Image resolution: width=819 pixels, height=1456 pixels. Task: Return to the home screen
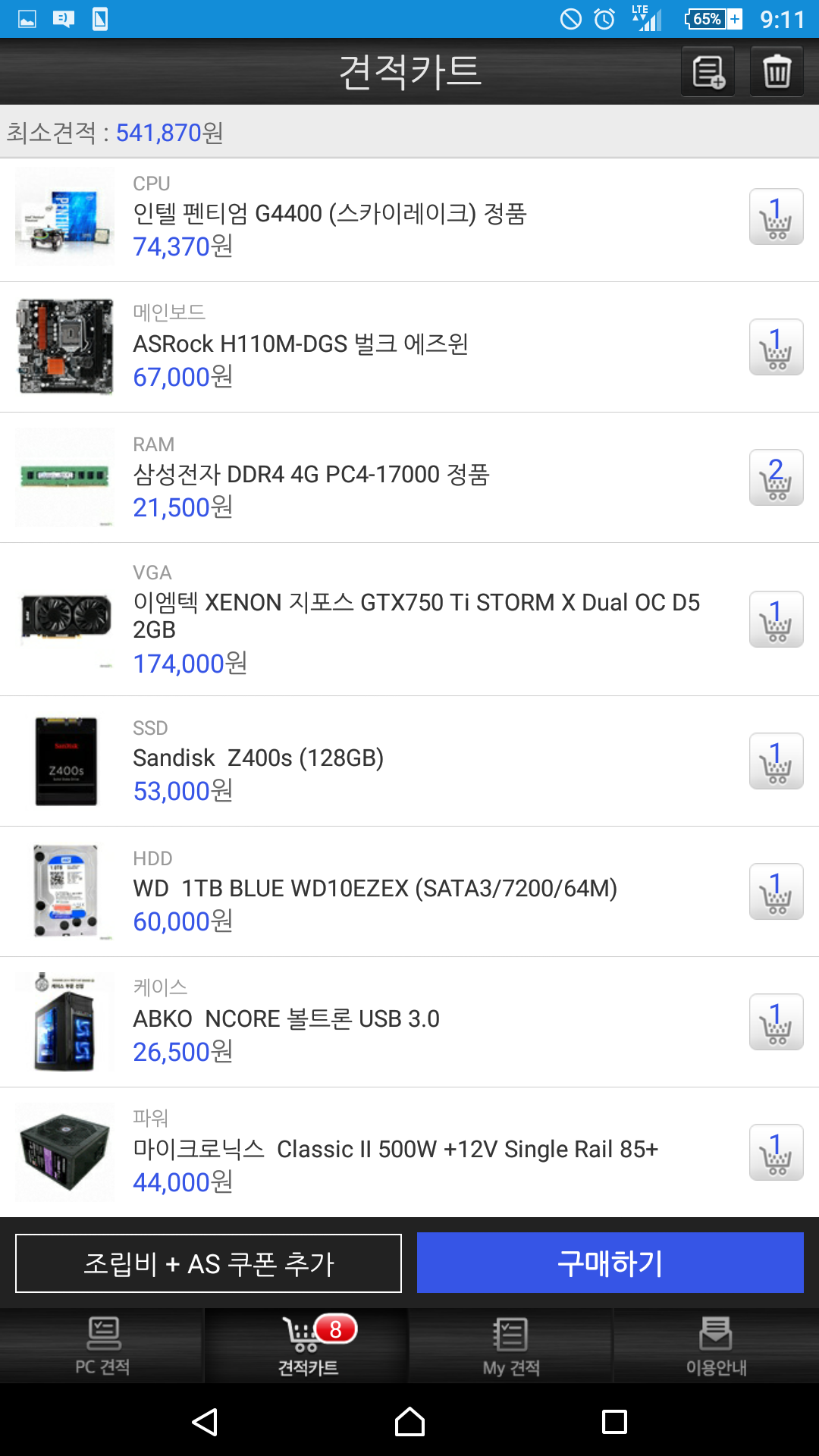tap(409, 1422)
